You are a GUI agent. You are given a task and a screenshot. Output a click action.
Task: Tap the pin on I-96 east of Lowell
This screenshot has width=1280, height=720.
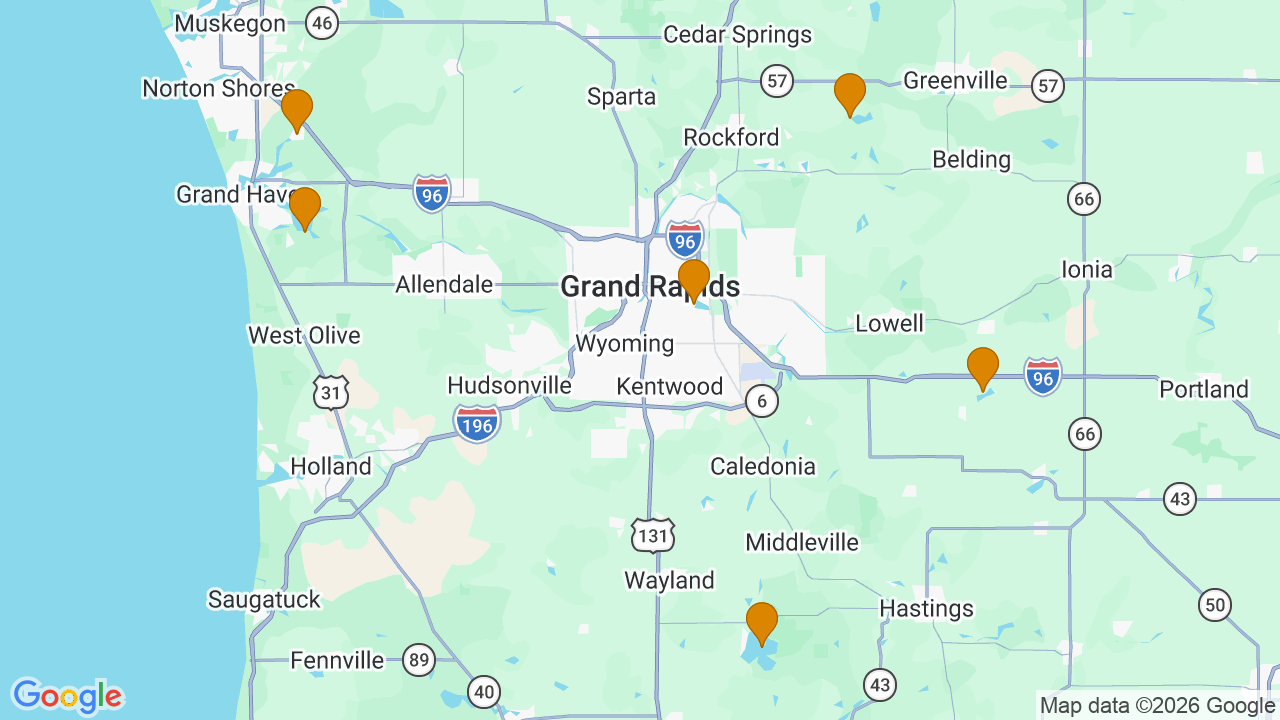[983, 365]
